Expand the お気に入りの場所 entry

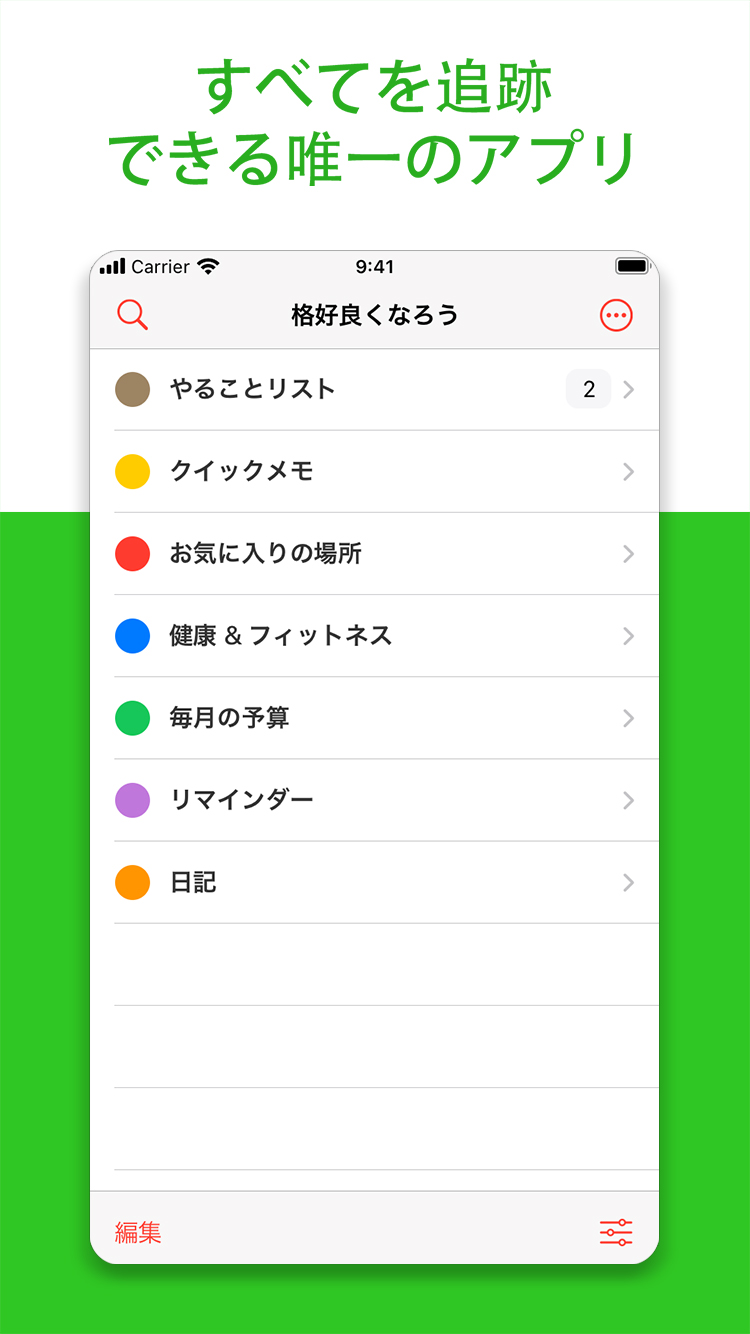pyautogui.click(x=629, y=554)
